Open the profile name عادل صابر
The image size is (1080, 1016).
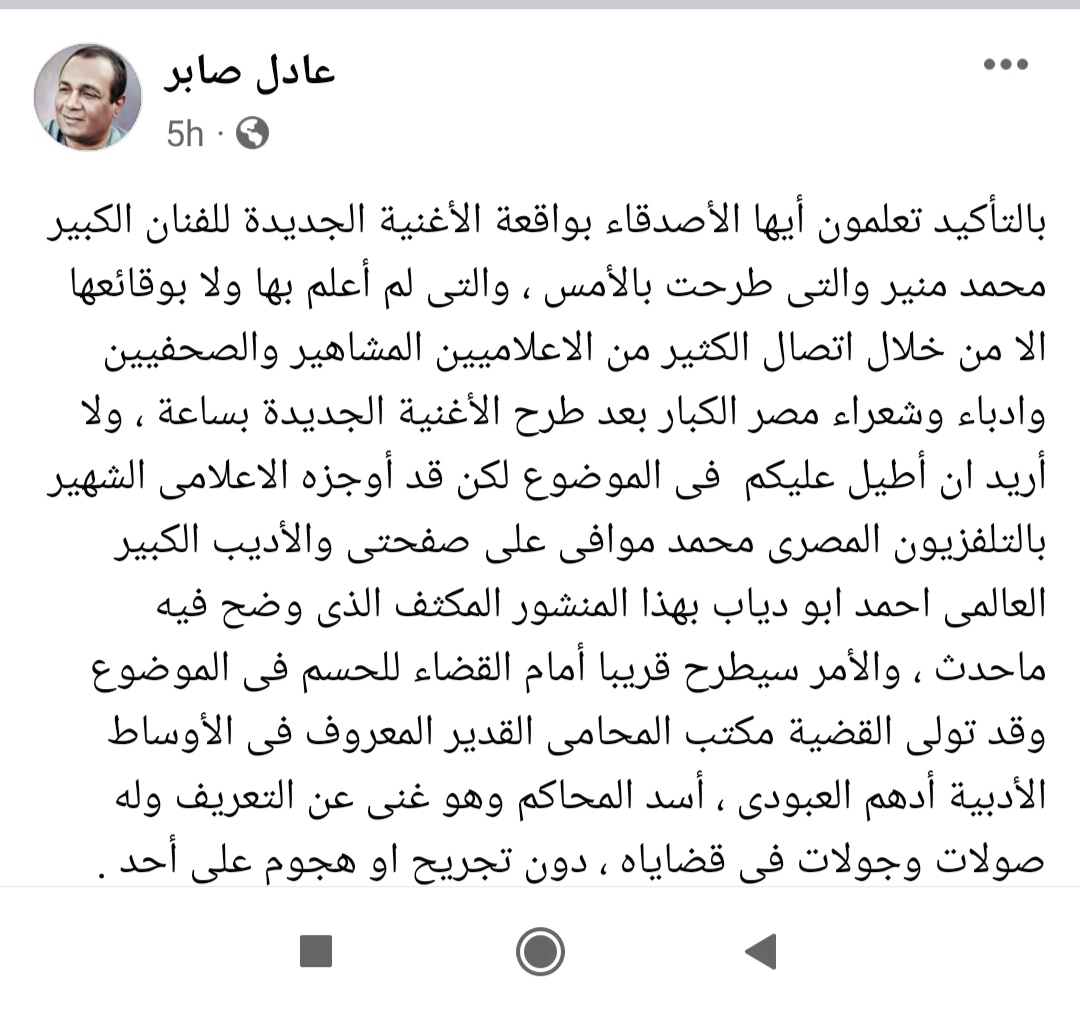coord(247,71)
